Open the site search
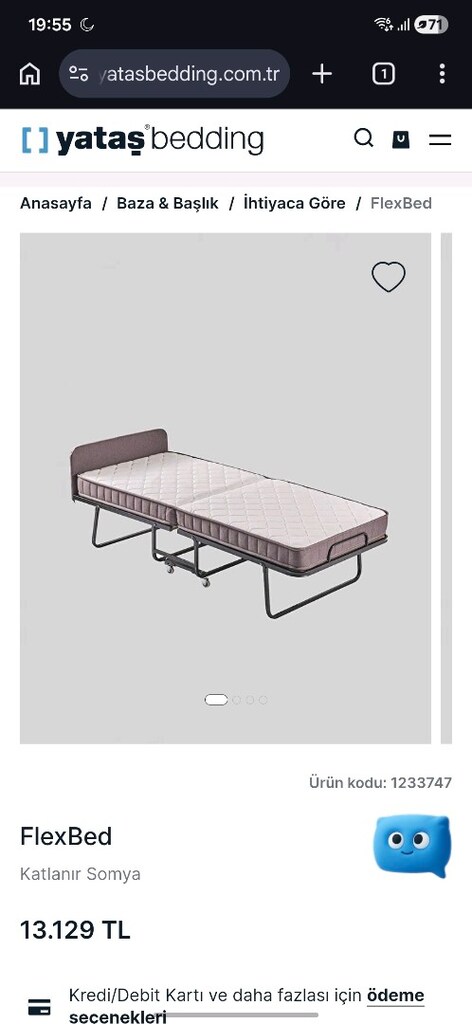Image resolution: width=472 pixels, height=1024 pixels. (x=364, y=138)
